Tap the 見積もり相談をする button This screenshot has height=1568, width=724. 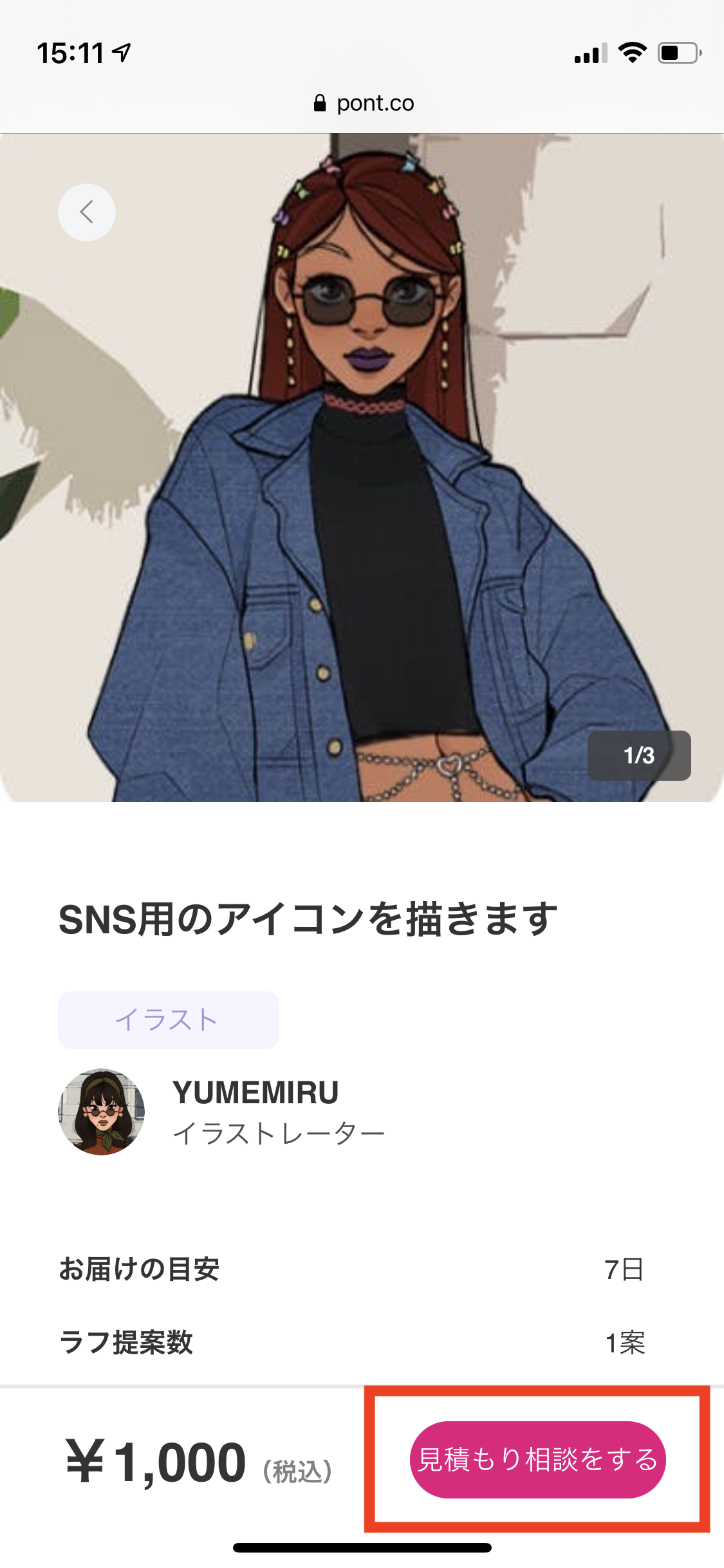coord(537,1459)
